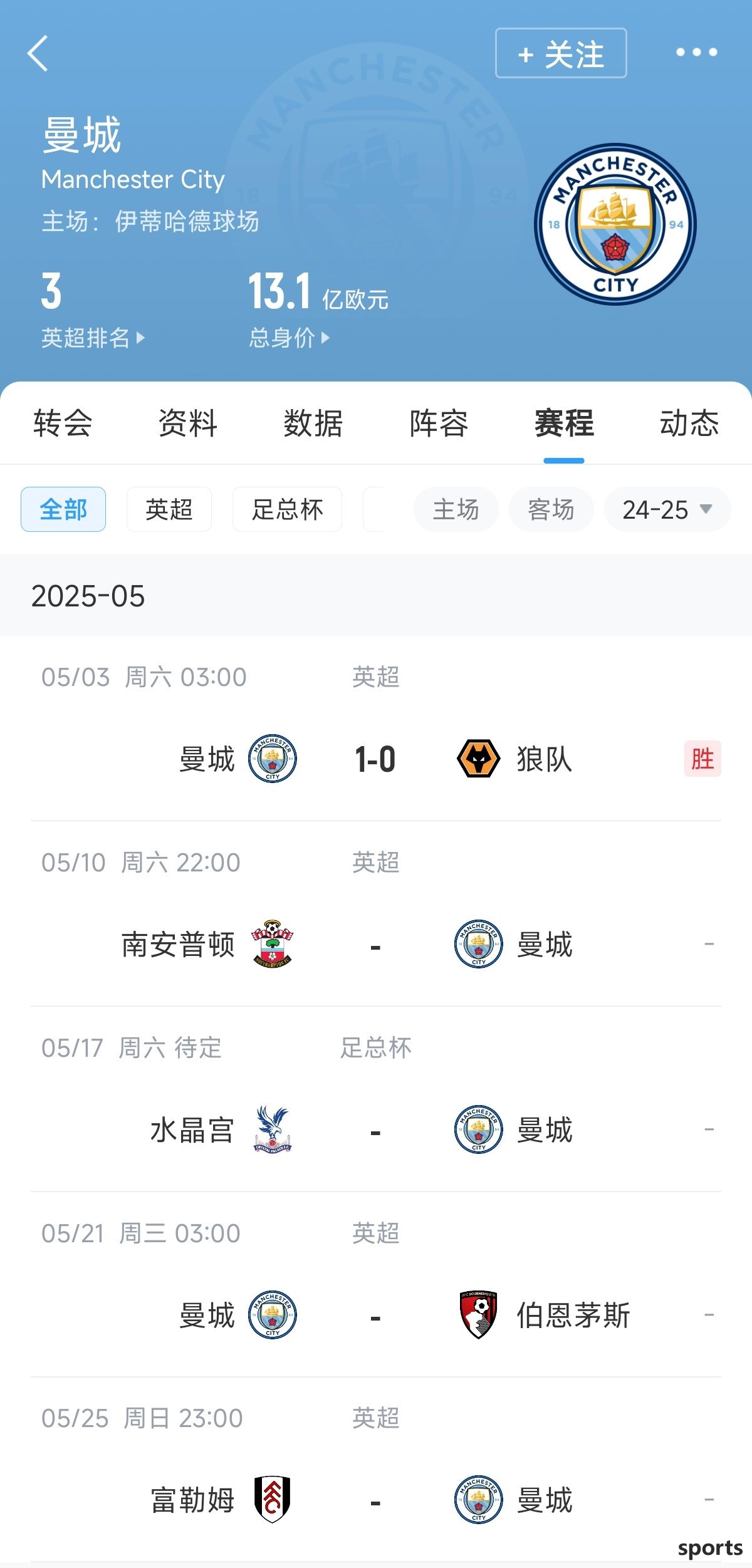Switch to the 数据 tab

313,423
